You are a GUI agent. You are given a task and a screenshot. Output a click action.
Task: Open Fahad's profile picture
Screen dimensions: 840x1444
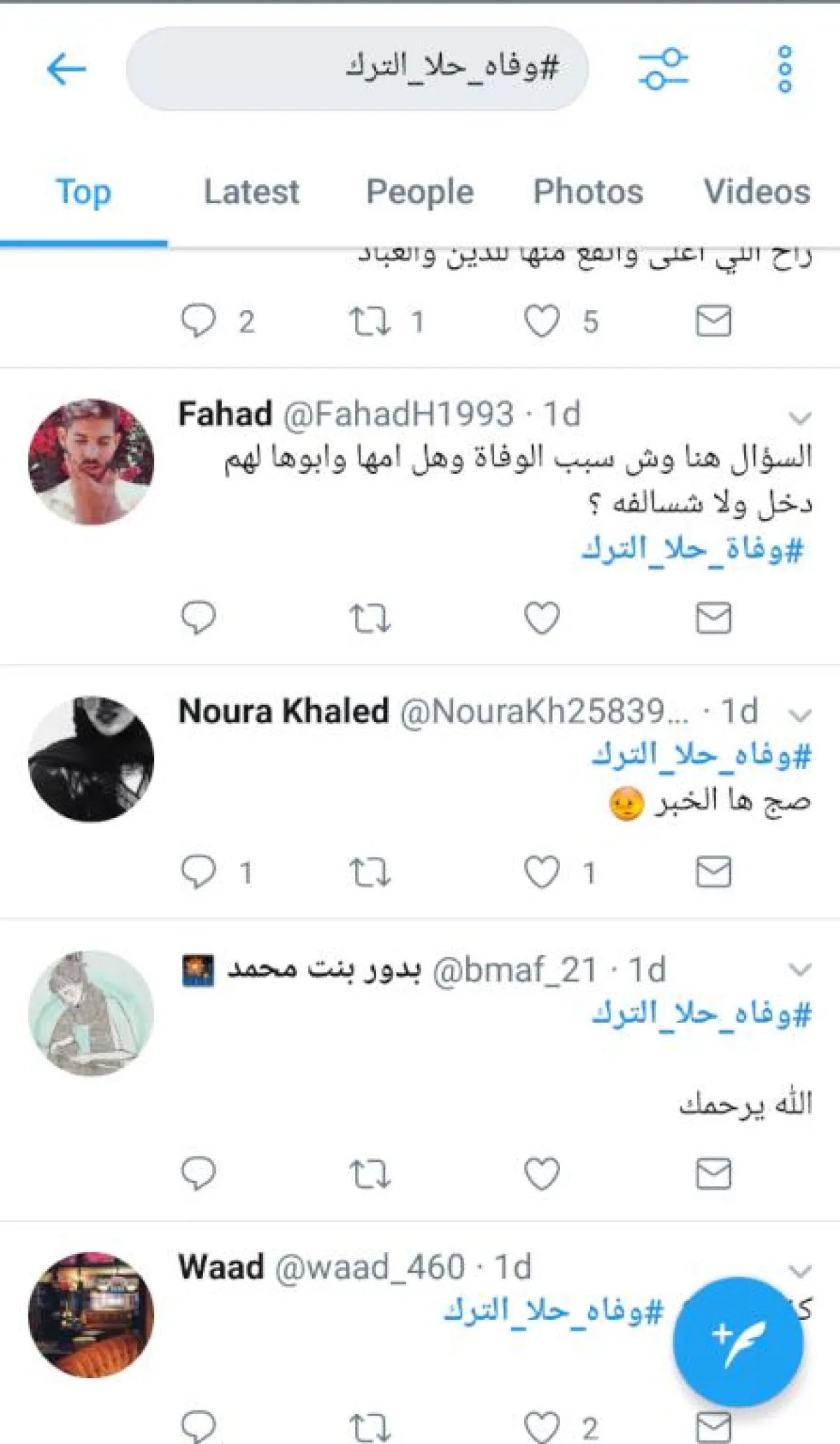(x=91, y=462)
